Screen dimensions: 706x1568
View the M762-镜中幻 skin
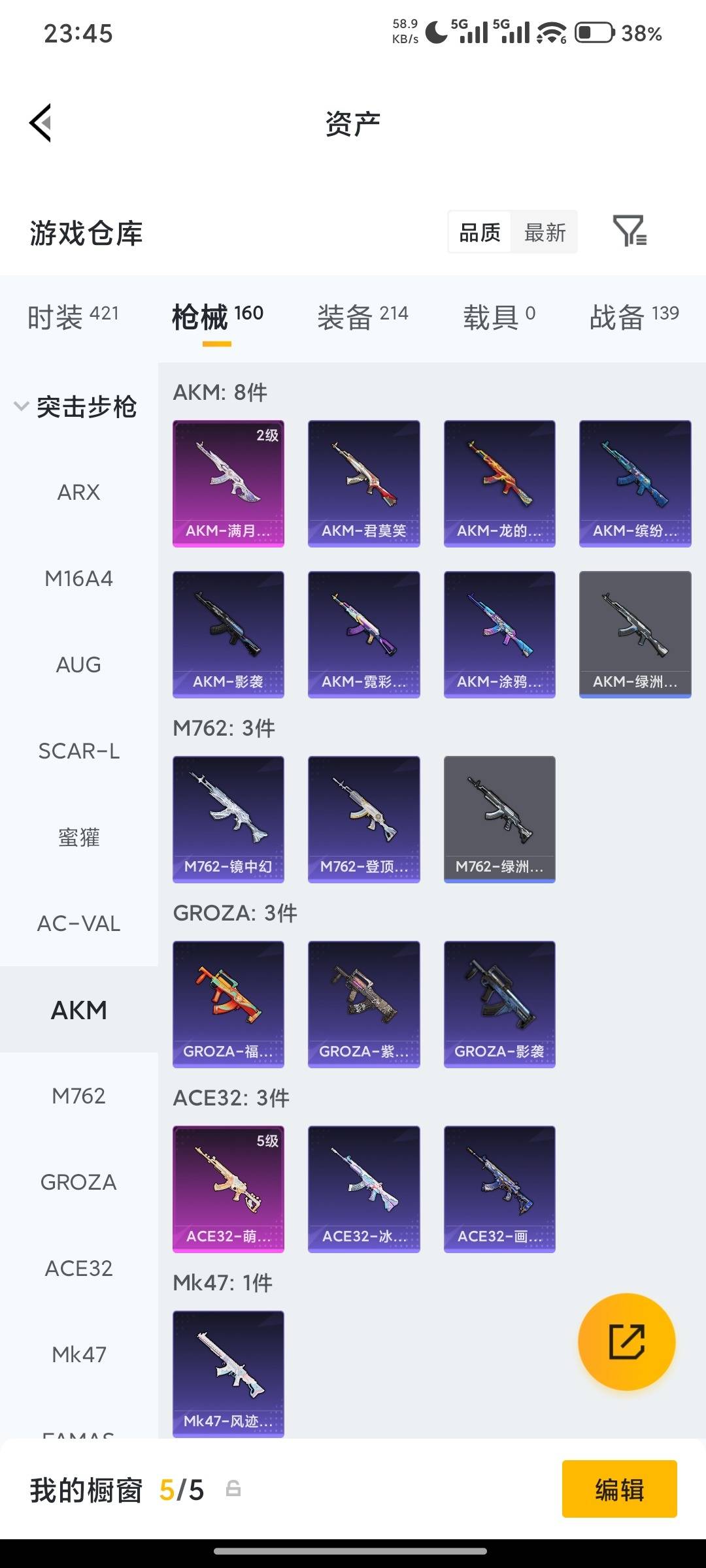(x=228, y=819)
